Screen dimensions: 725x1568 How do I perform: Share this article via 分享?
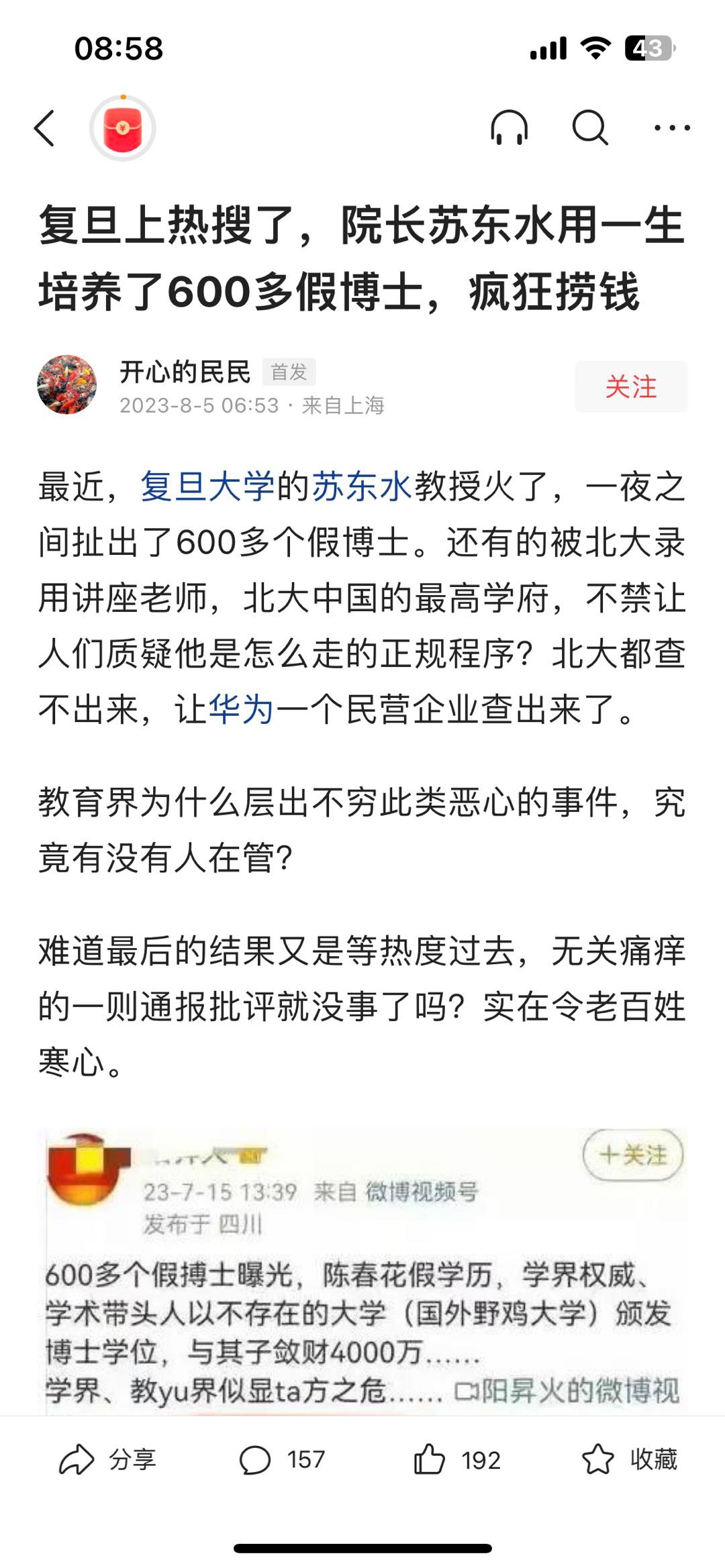(107, 1460)
